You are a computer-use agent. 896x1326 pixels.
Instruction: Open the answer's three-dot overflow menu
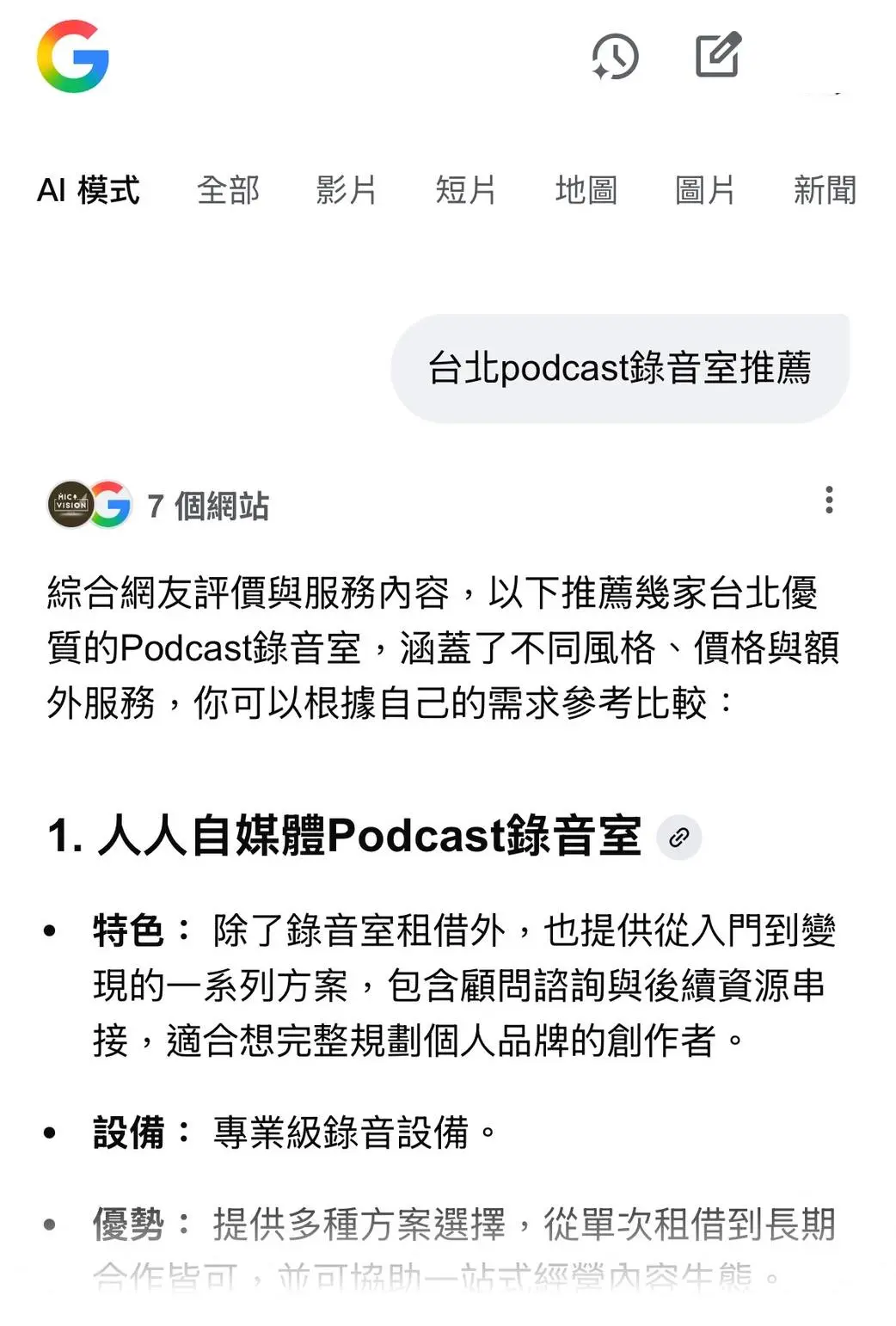click(829, 500)
